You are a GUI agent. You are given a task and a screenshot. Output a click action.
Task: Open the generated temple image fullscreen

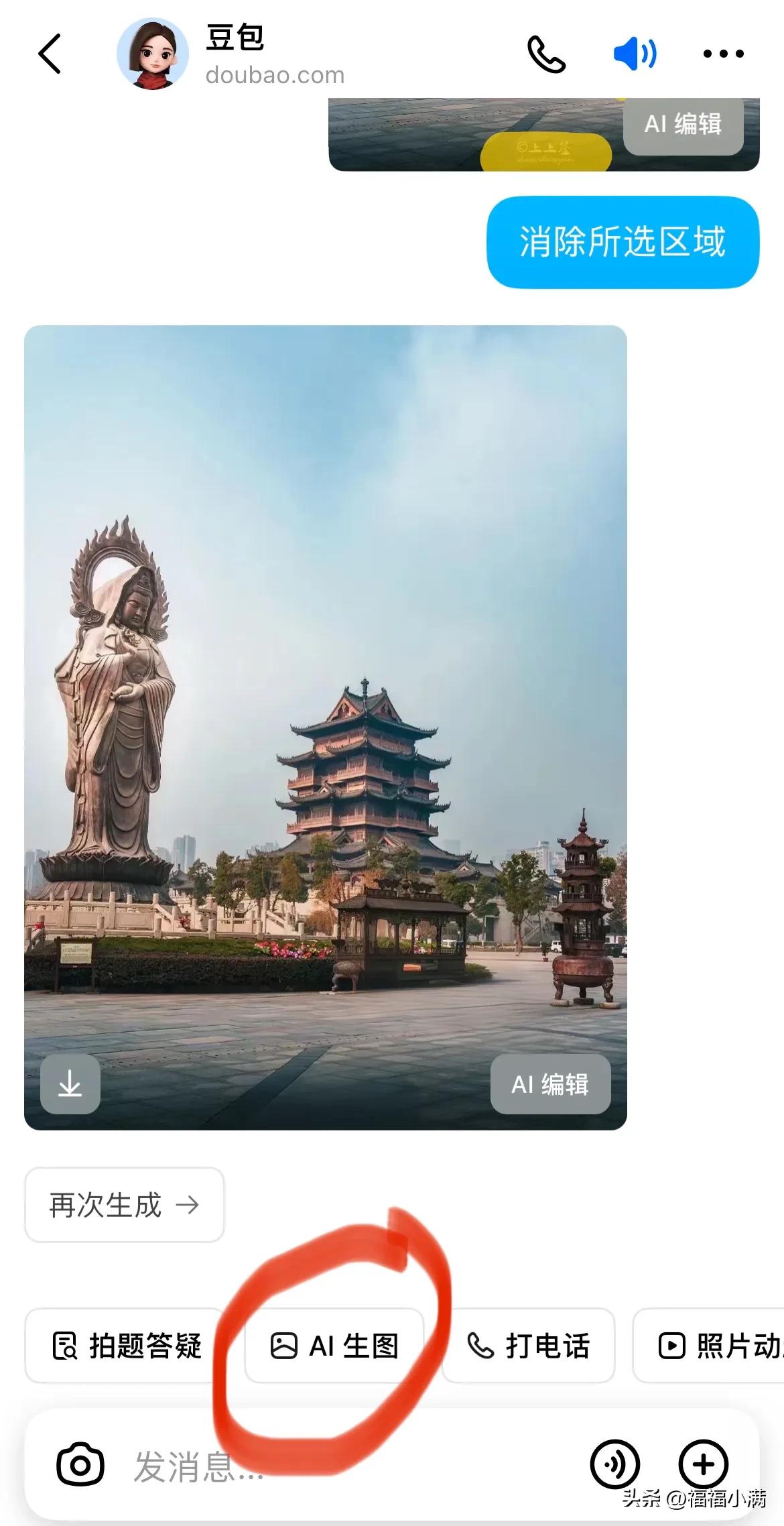click(x=325, y=670)
